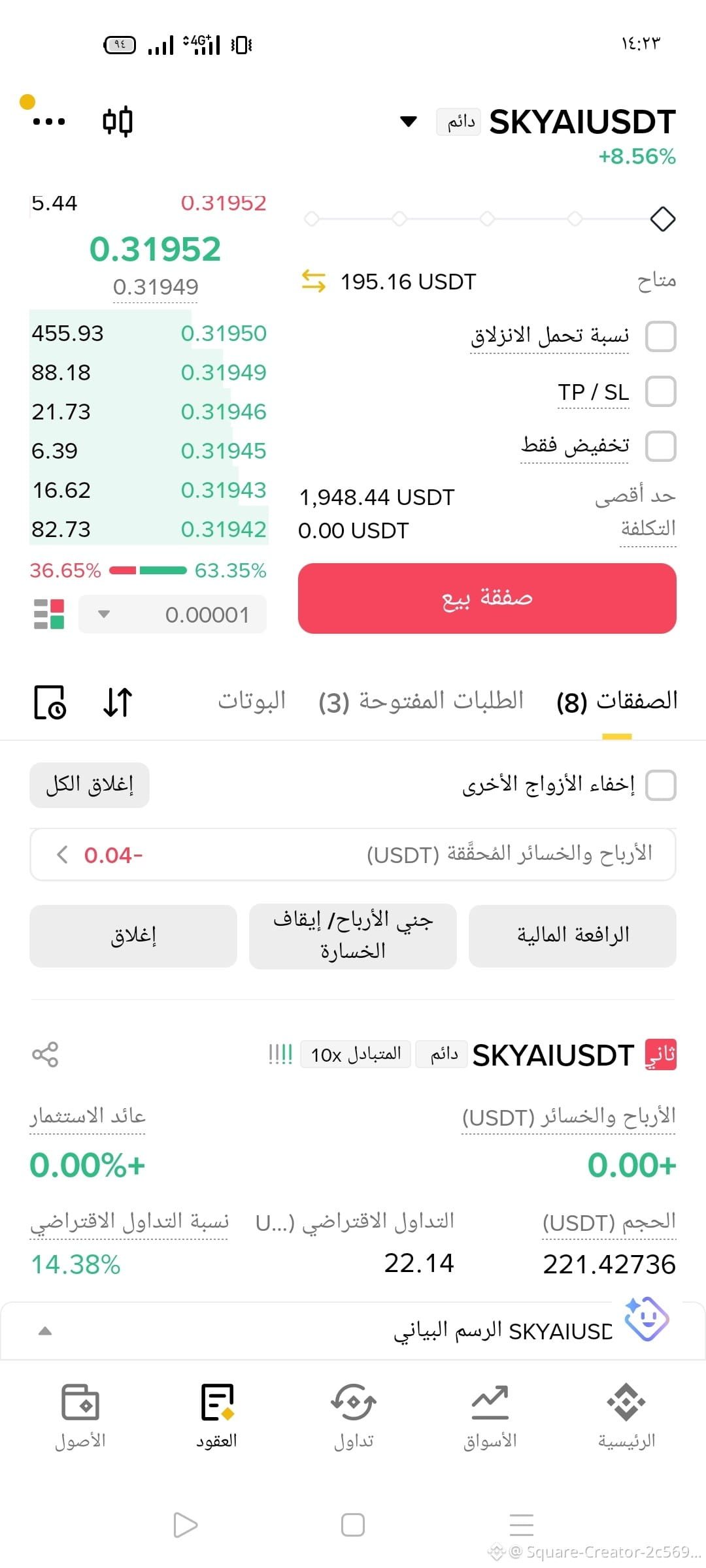The height and width of the screenshot is (1568, 706).
Task: Check the TP / SL checkbox
Action: click(660, 391)
